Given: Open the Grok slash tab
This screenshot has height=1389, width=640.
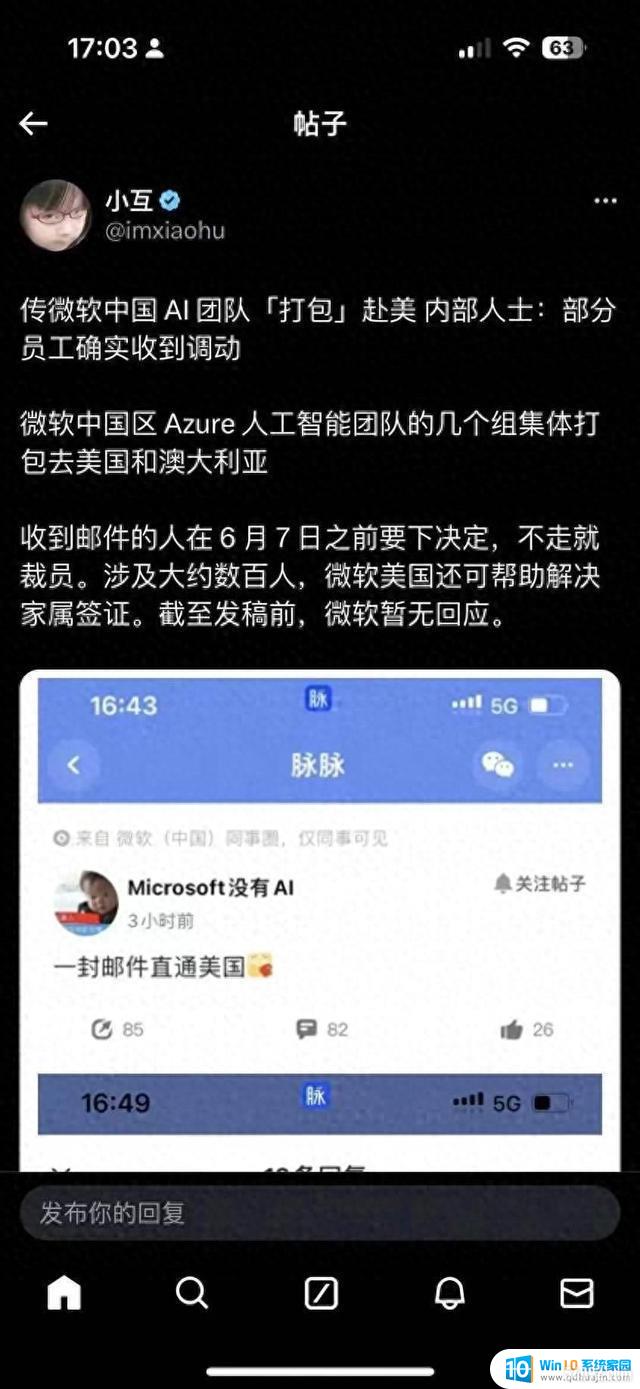Looking at the screenshot, I should (320, 1293).
